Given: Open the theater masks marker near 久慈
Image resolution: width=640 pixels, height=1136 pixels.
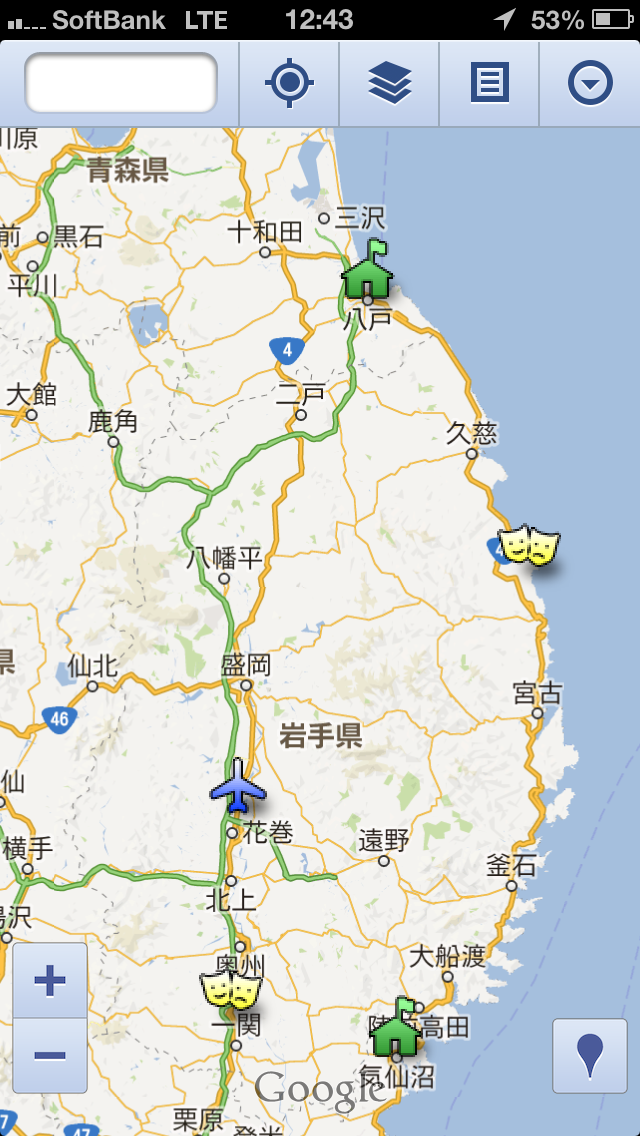Looking at the screenshot, I should (529, 546).
